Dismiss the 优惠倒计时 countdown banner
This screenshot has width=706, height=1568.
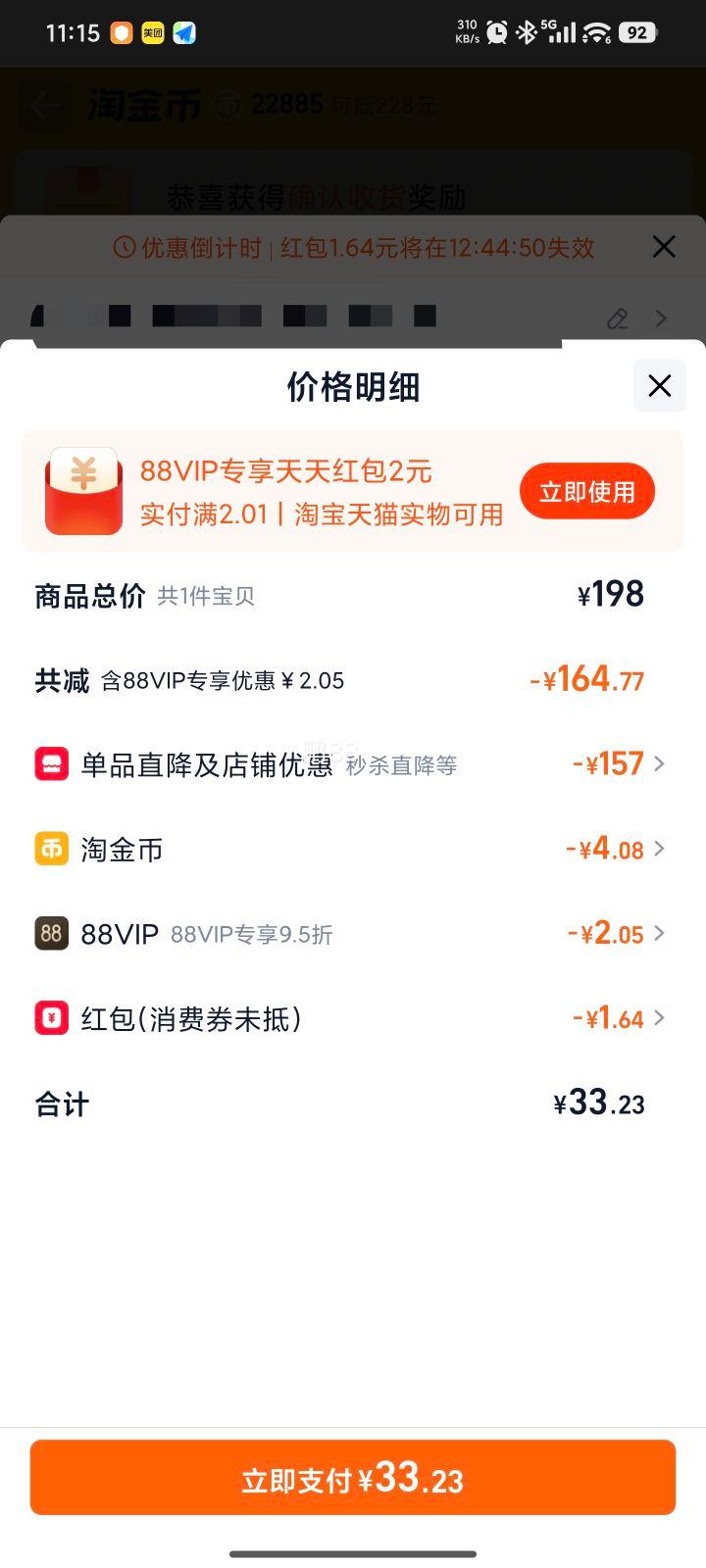[665, 248]
